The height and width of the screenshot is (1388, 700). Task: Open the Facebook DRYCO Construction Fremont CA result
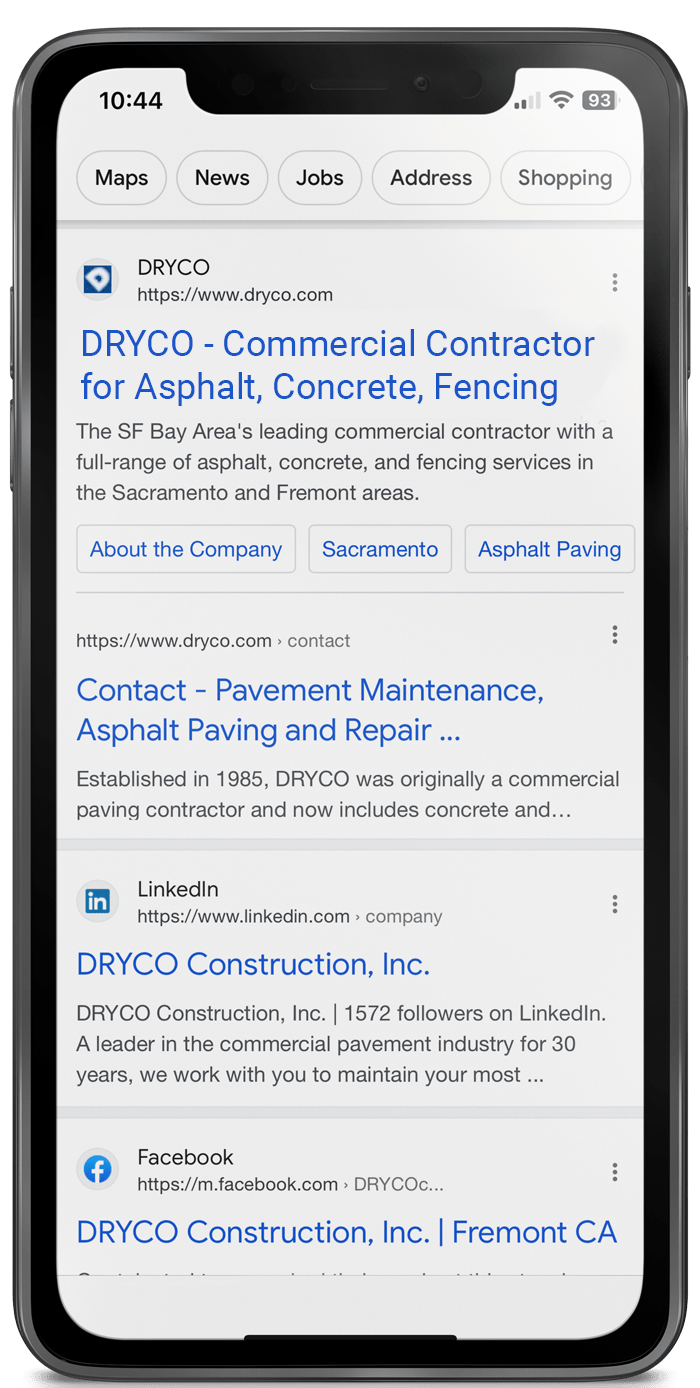click(x=346, y=1232)
